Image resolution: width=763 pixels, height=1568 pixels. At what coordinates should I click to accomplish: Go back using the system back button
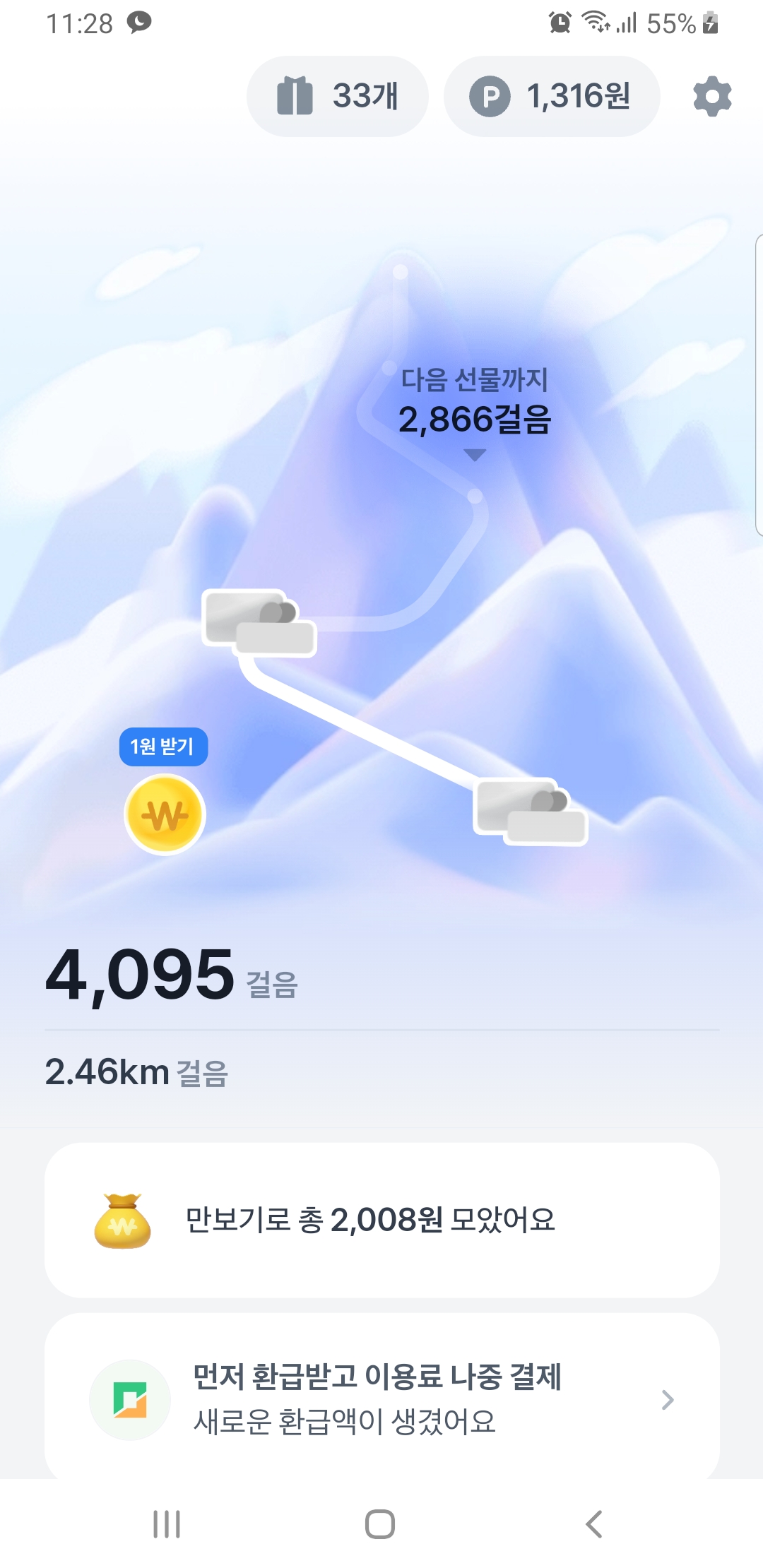coord(594,1524)
